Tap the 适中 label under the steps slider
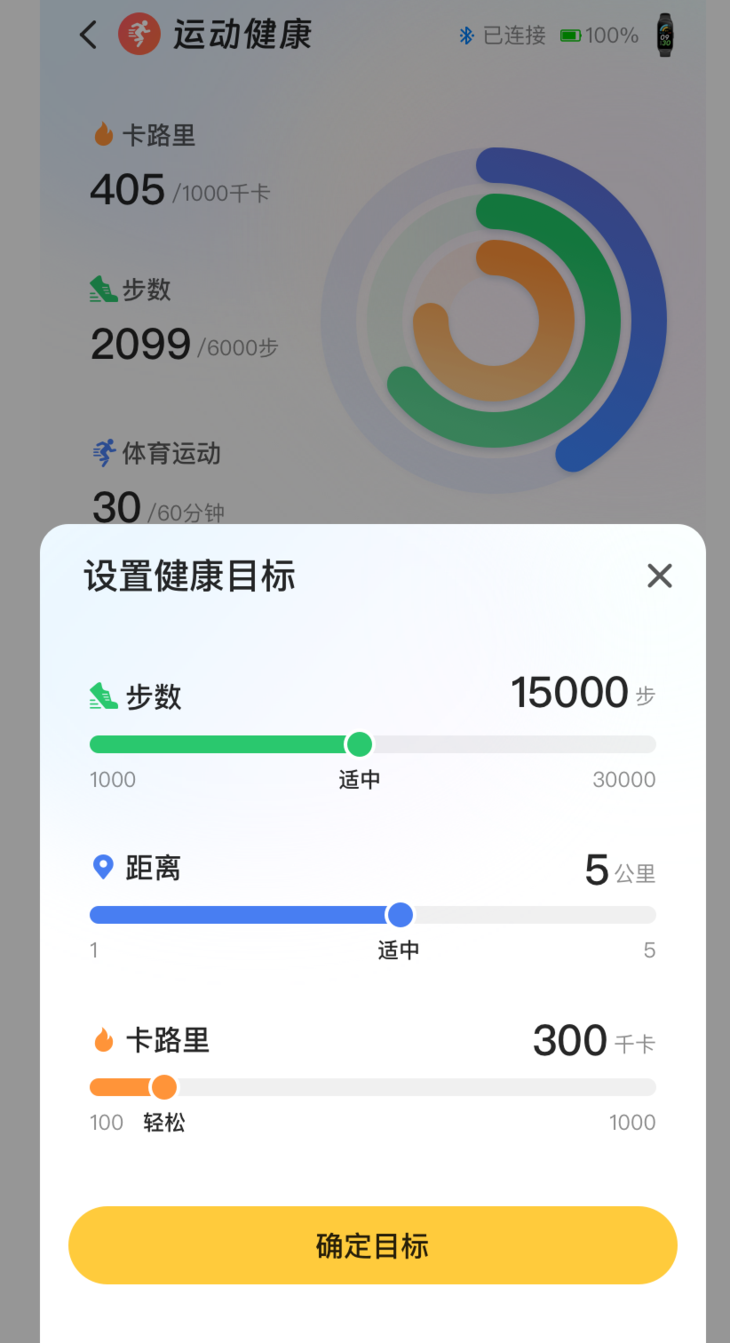The image size is (730, 1343). (x=359, y=780)
